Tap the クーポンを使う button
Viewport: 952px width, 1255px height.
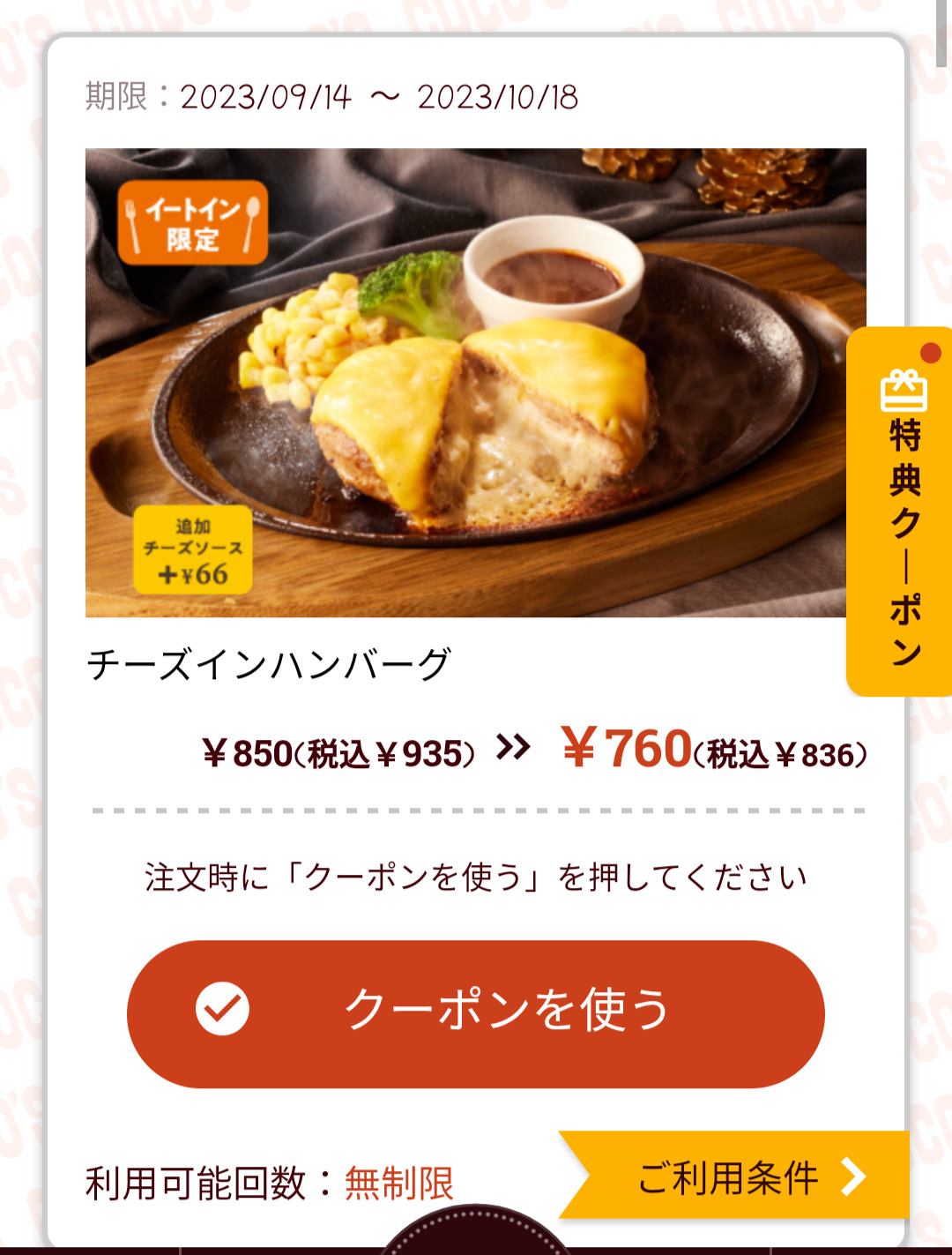point(476,1013)
